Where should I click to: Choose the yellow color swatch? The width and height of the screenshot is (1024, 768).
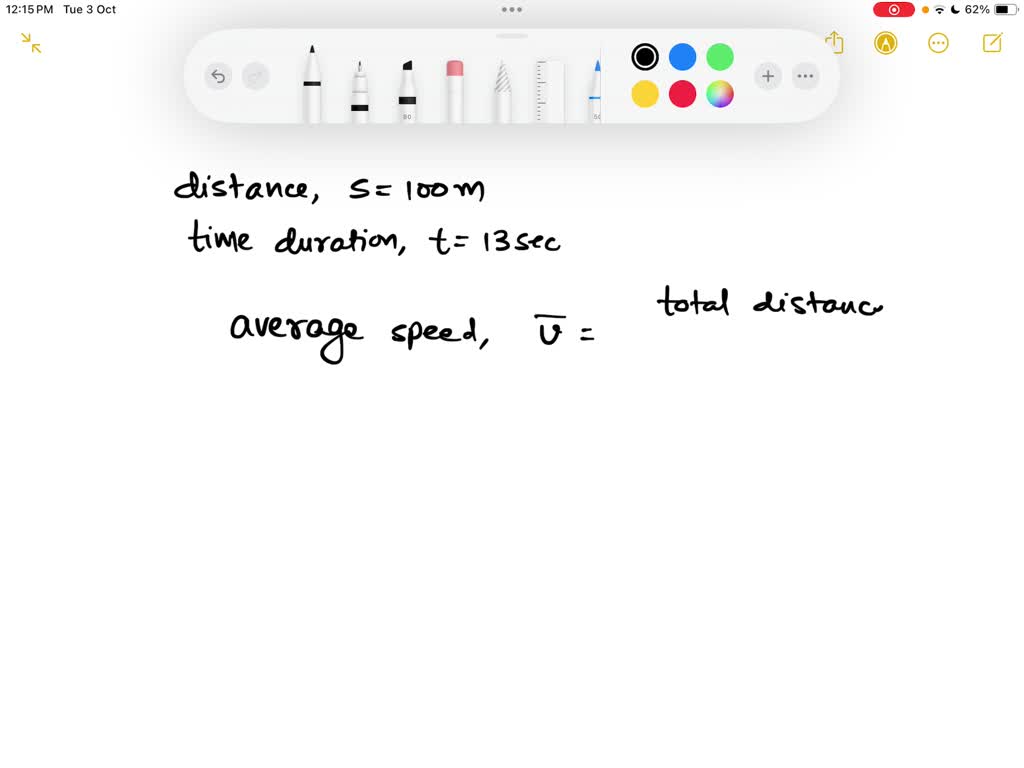[645, 95]
